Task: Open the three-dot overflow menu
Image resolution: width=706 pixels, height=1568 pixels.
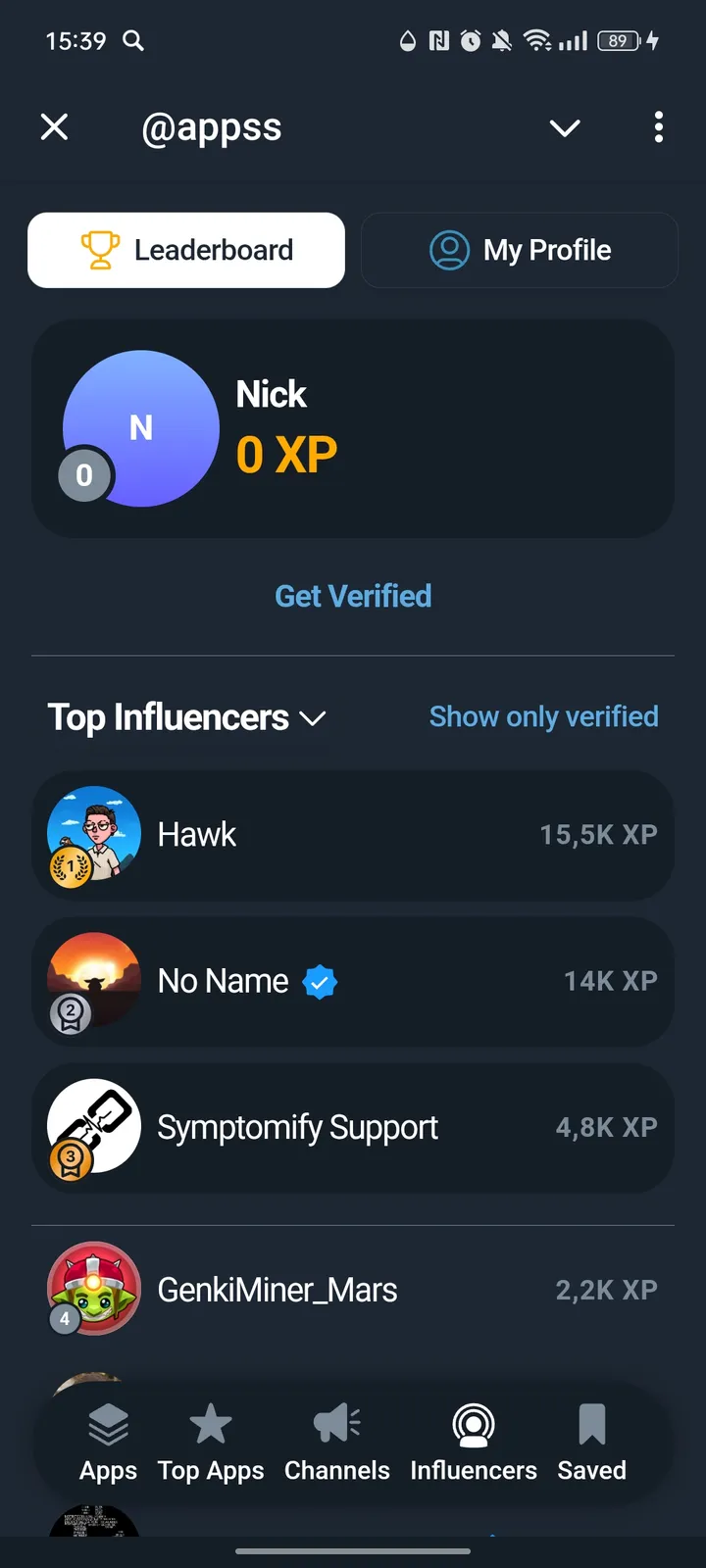Action: [x=658, y=127]
